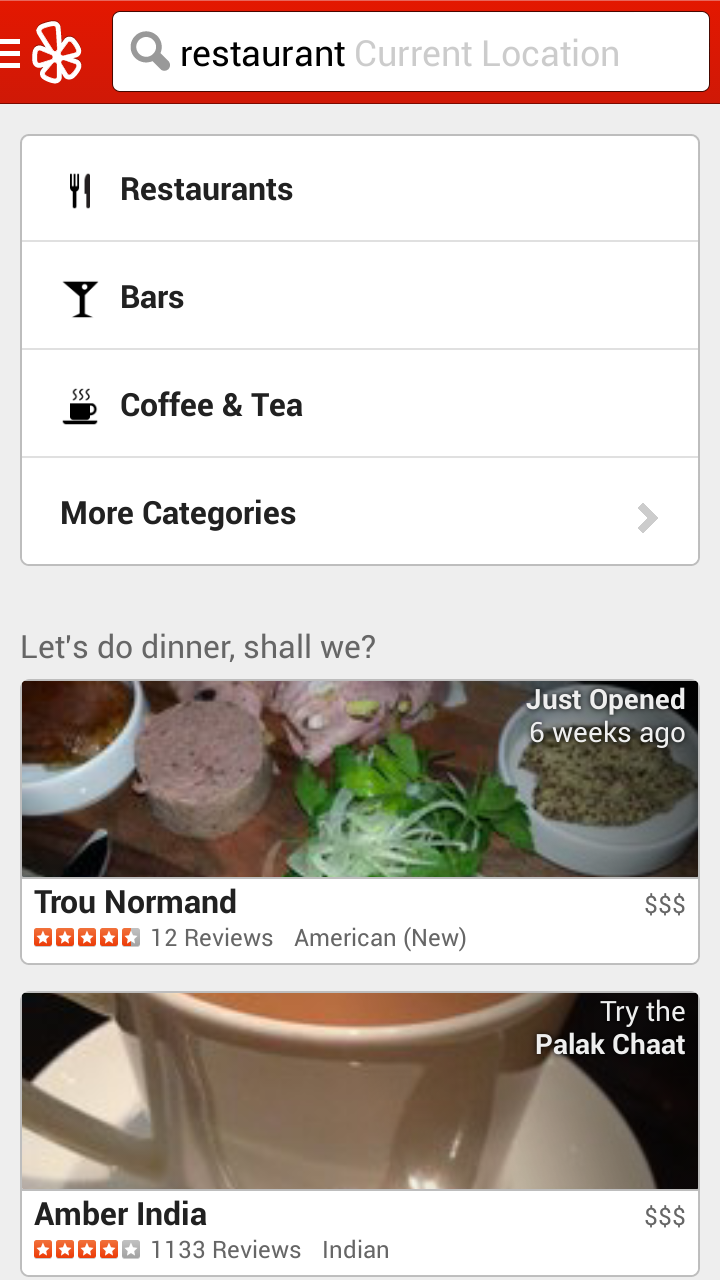Browse the Restaurants category
Image resolution: width=720 pixels, height=1280 pixels.
(x=360, y=189)
